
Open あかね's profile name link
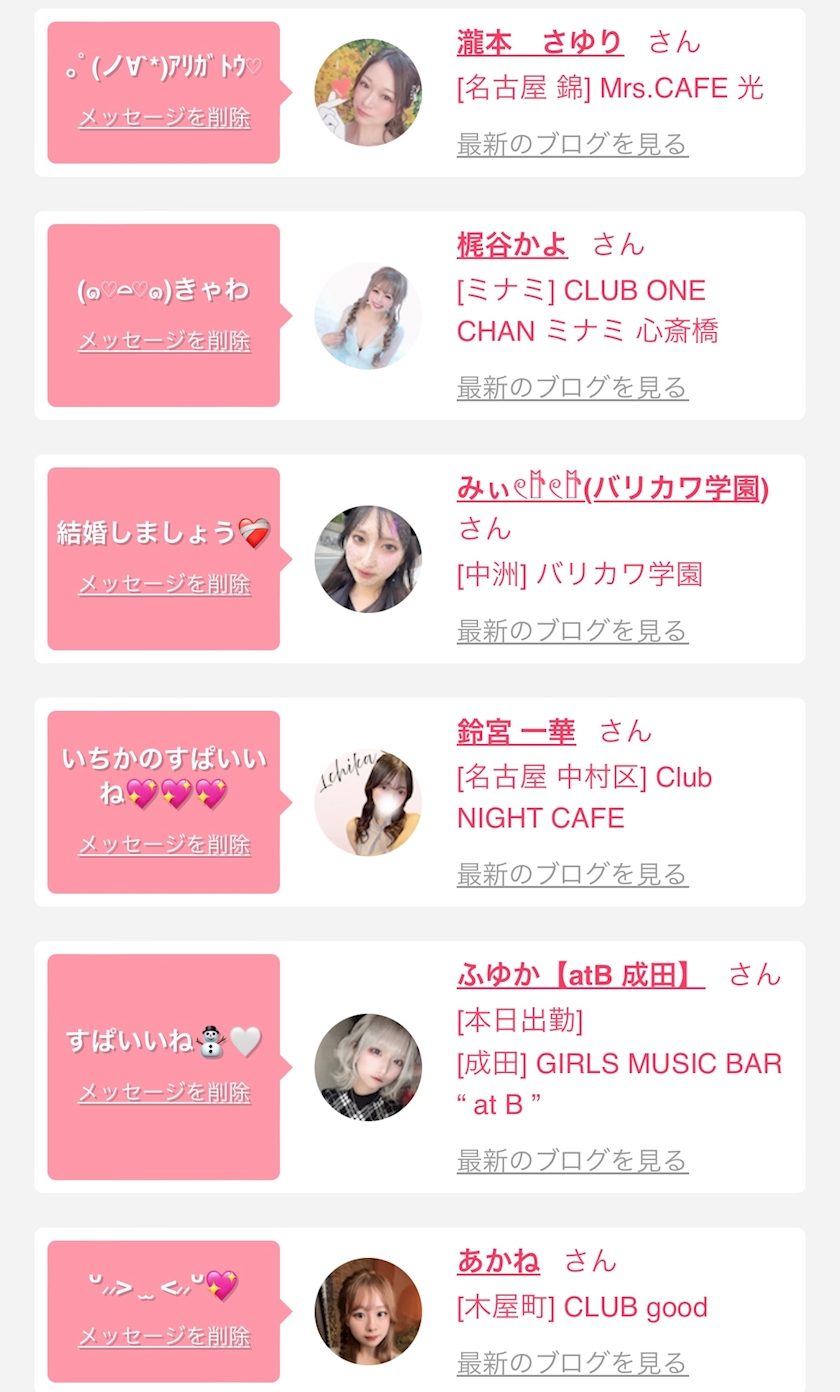(x=498, y=1261)
